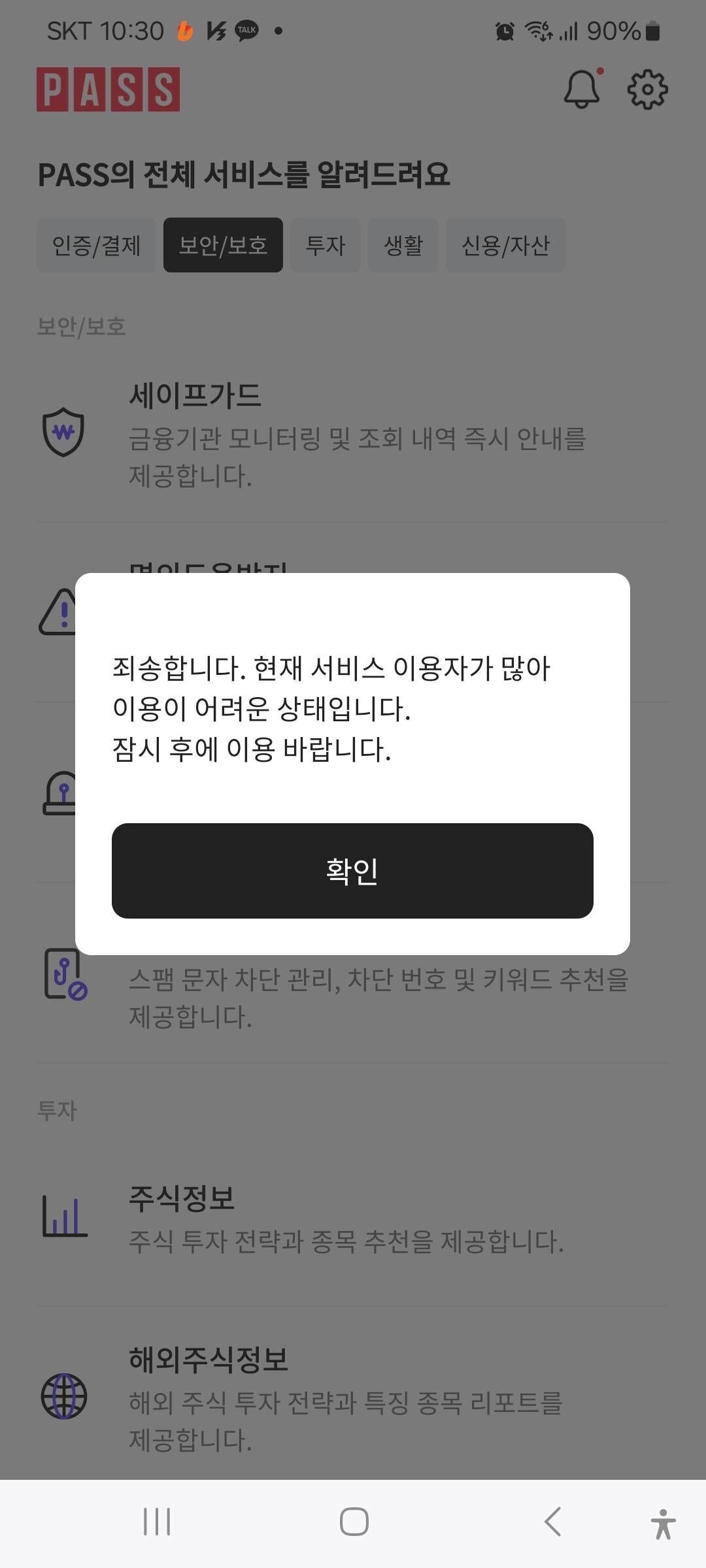Tap the battery indicator in status bar

[x=652, y=29]
